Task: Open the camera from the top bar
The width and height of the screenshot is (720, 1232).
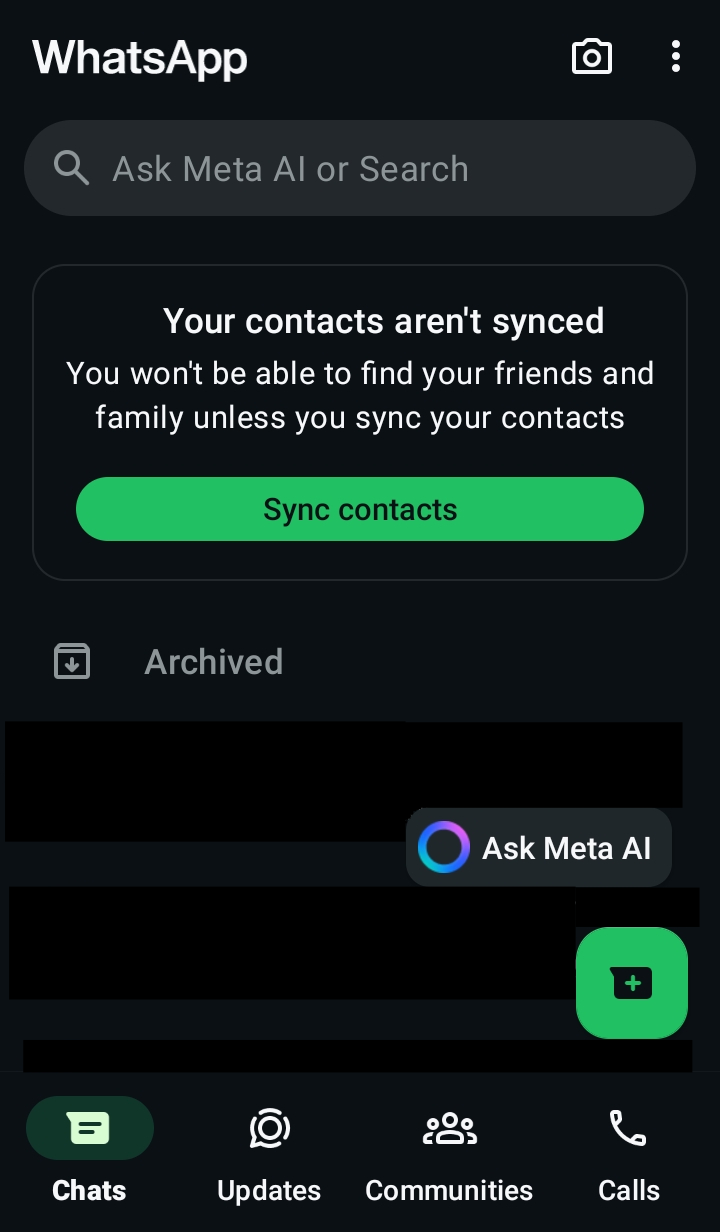Action: (591, 57)
